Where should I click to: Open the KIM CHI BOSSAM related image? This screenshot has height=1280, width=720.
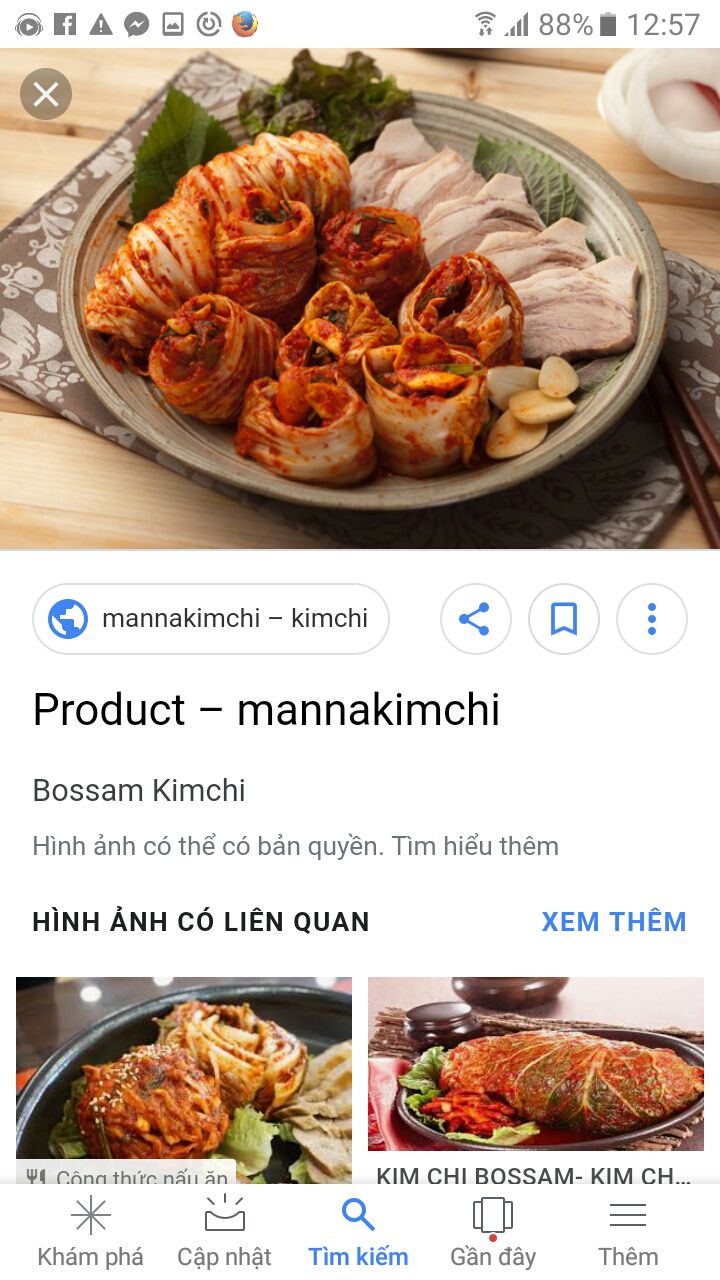click(536, 1075)
